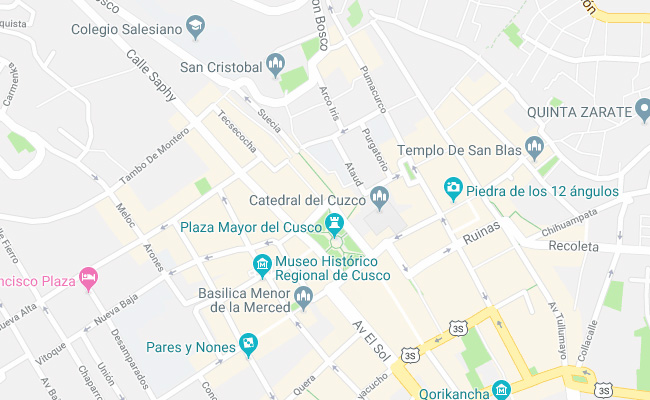Open the Templo De San Blas marker
The image size is (650, 400).
[536, 150]
